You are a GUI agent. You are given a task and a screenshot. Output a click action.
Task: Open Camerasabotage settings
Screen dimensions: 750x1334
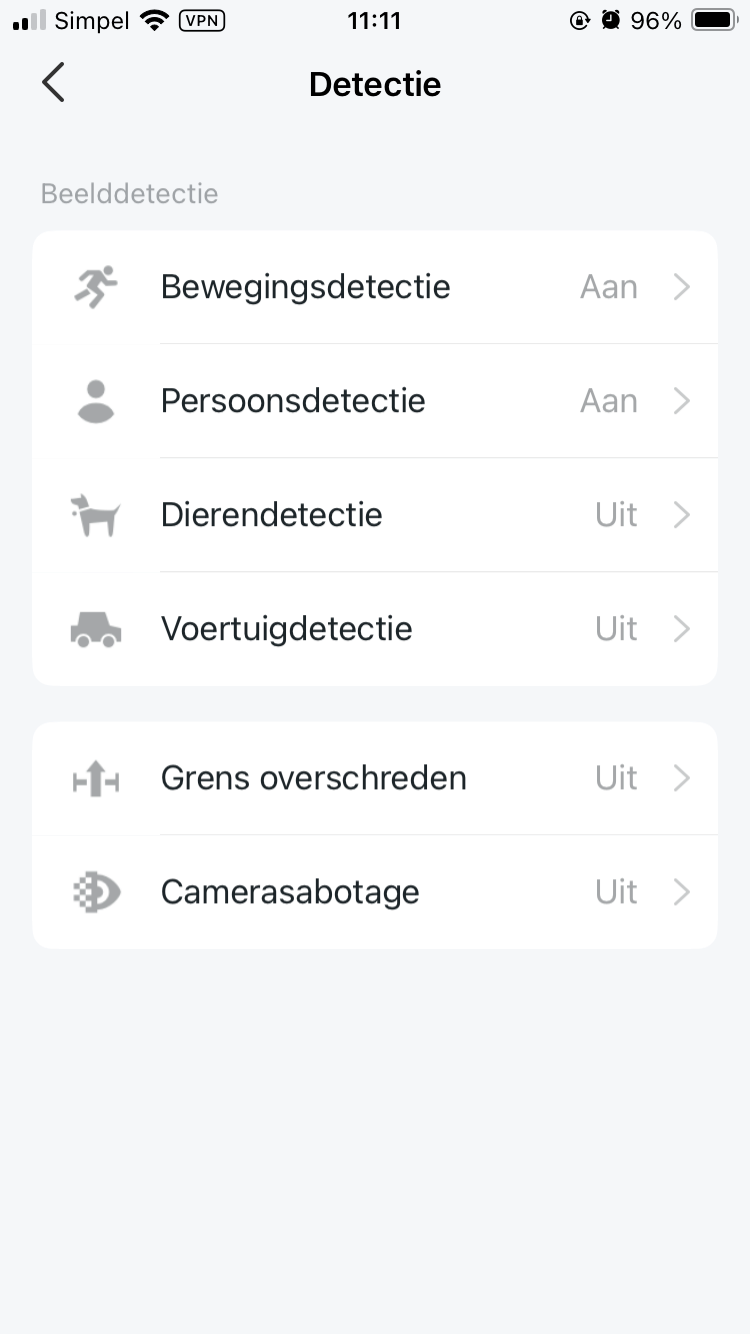click(x=375, y=892)
